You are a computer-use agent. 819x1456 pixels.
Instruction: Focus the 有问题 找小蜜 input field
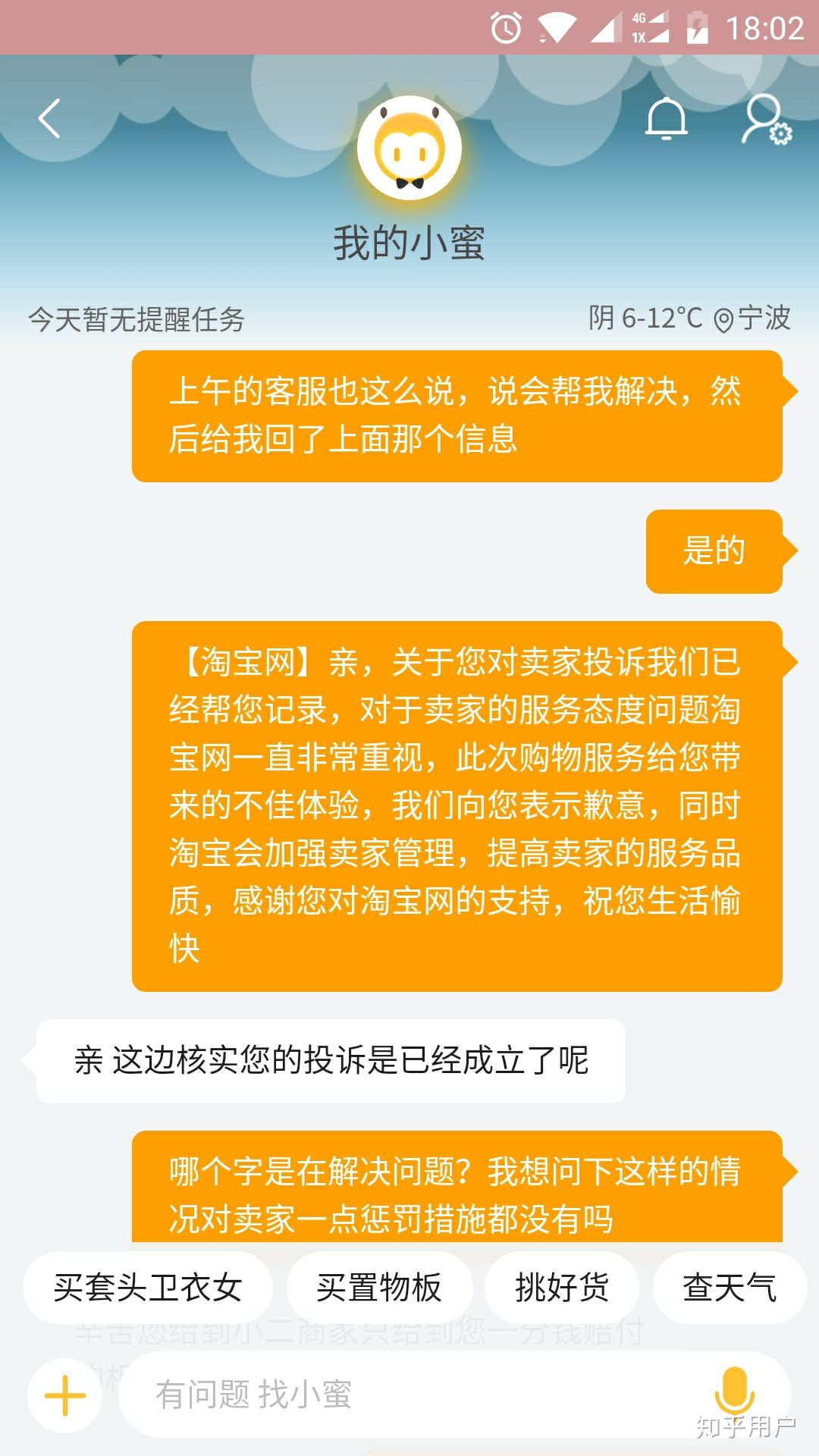[409, 1395]
